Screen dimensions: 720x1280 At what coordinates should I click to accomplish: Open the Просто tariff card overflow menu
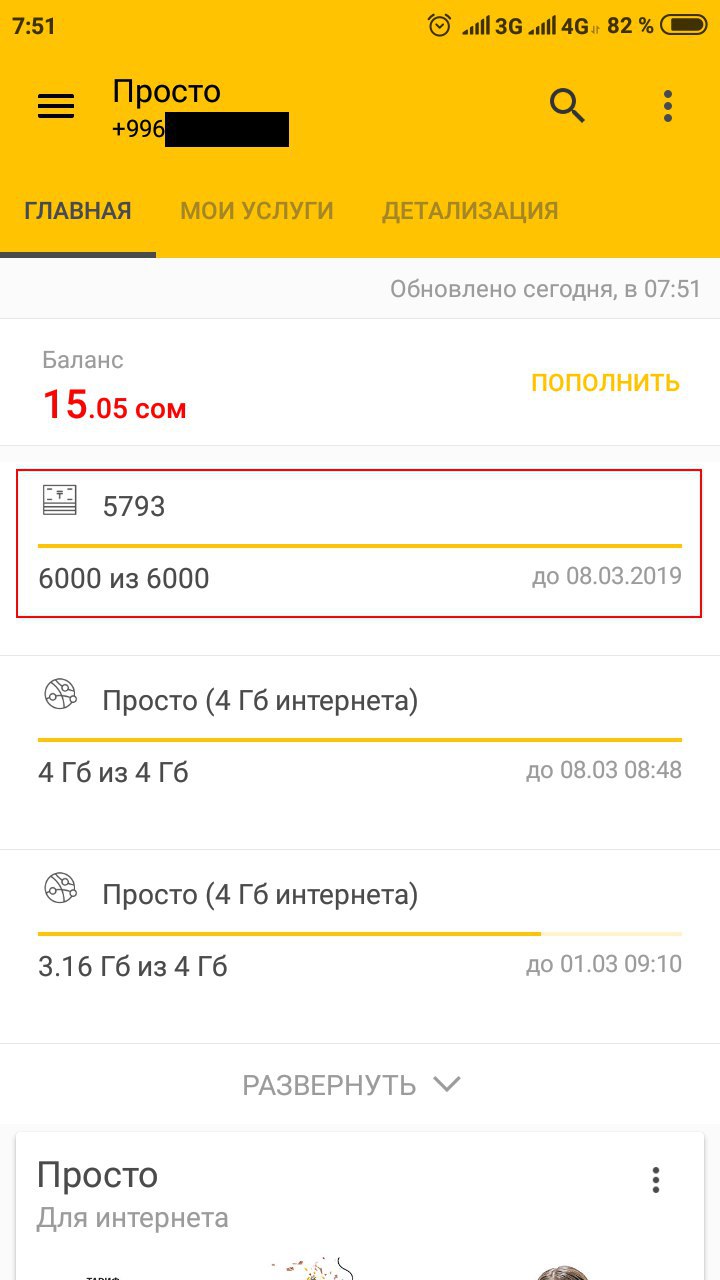point(656,1180)
